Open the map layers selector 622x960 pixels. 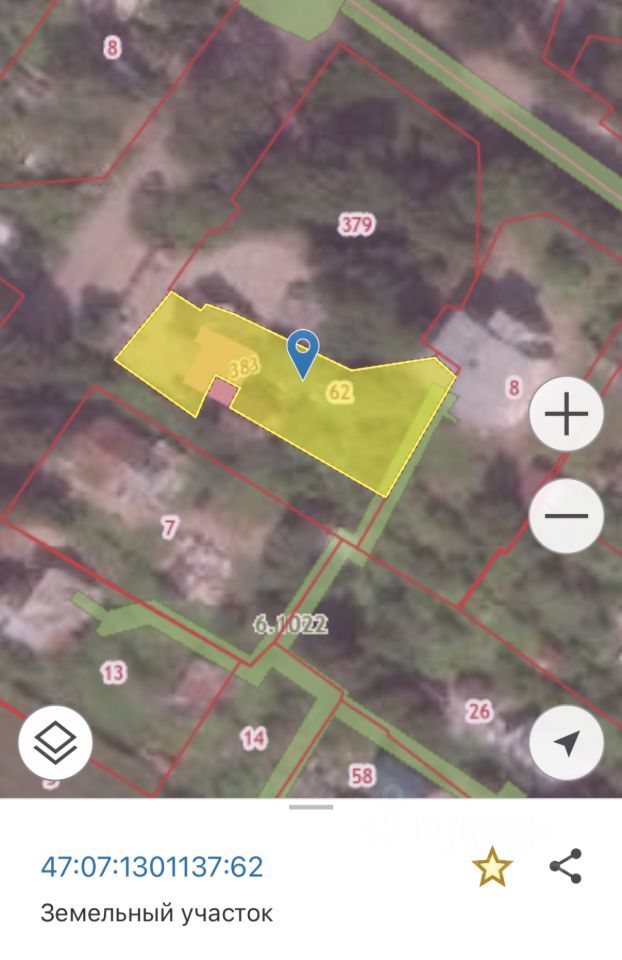click(55, 742)
